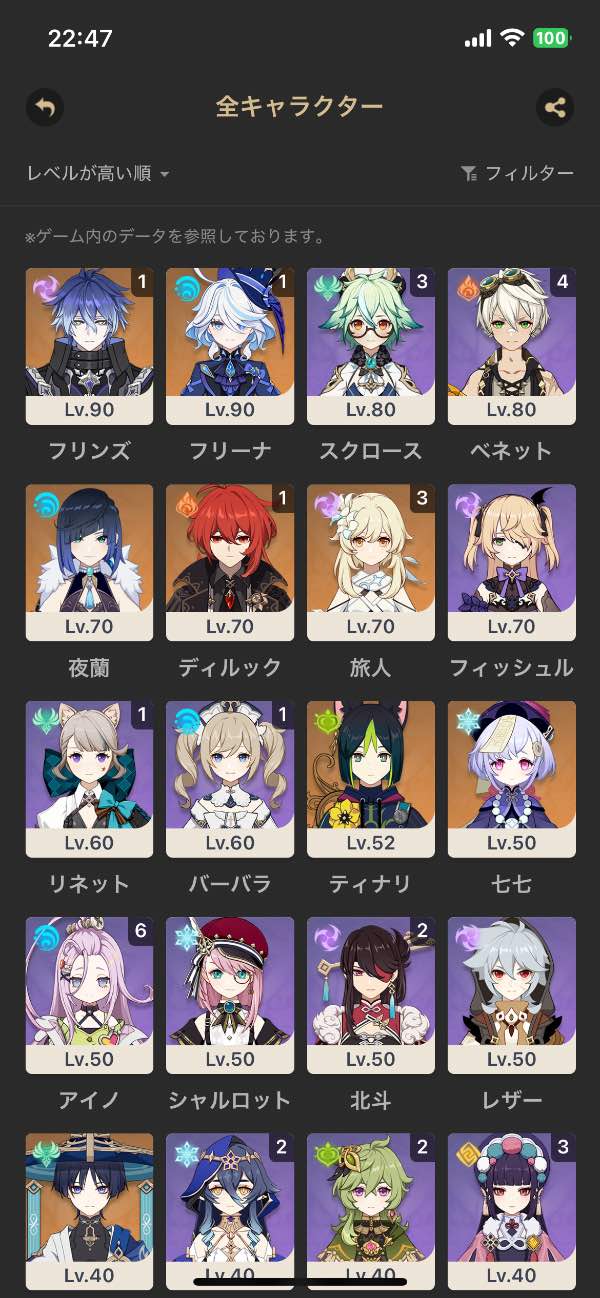
Task: View バーバラ character details
Action: [230, 778]
